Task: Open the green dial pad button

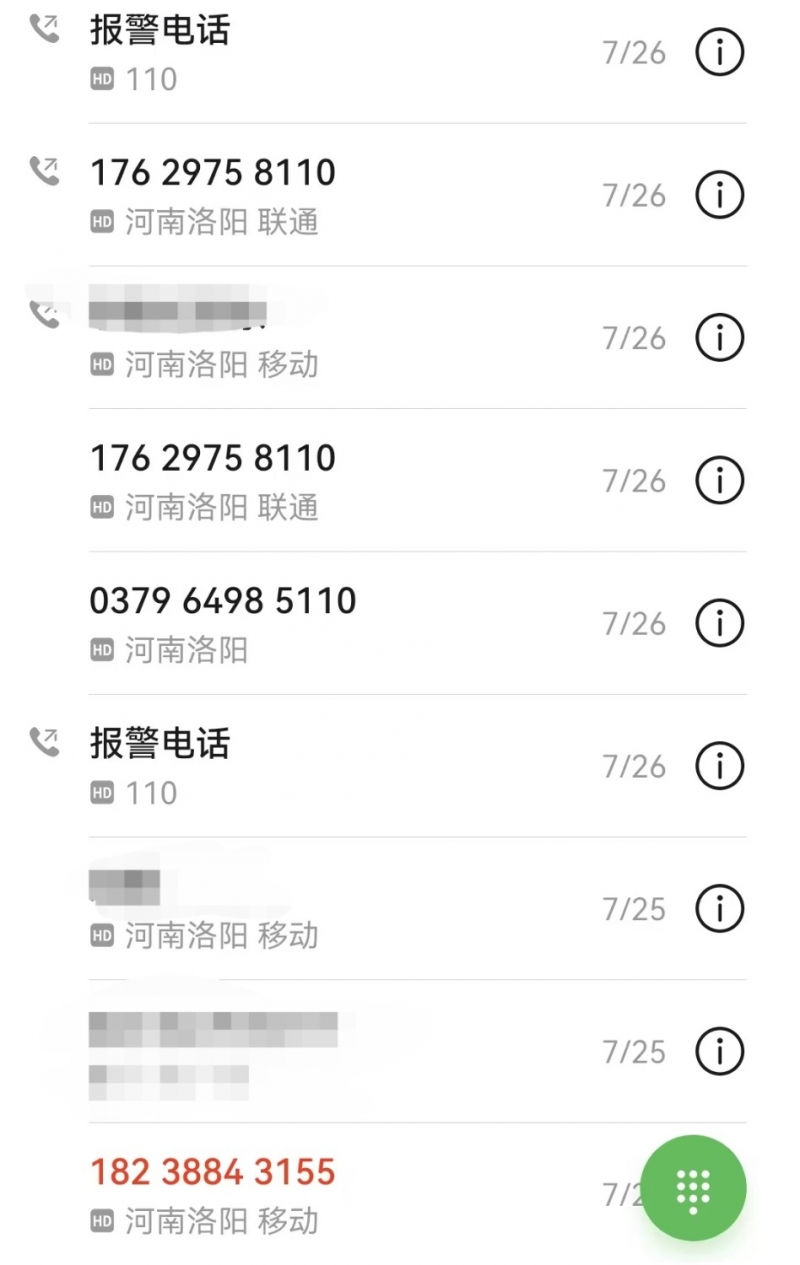Action: click(x=693, y=1186)
